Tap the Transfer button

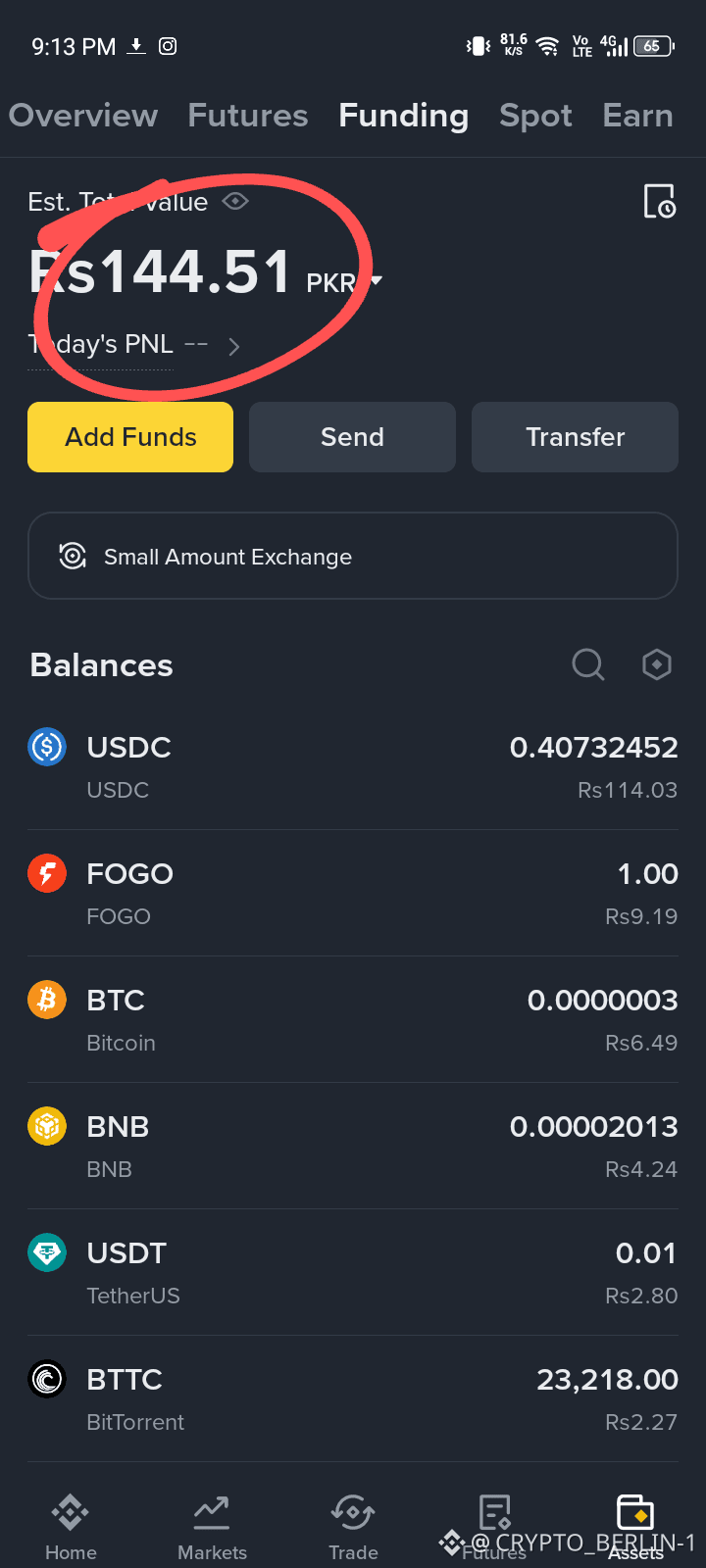point(575,437)
